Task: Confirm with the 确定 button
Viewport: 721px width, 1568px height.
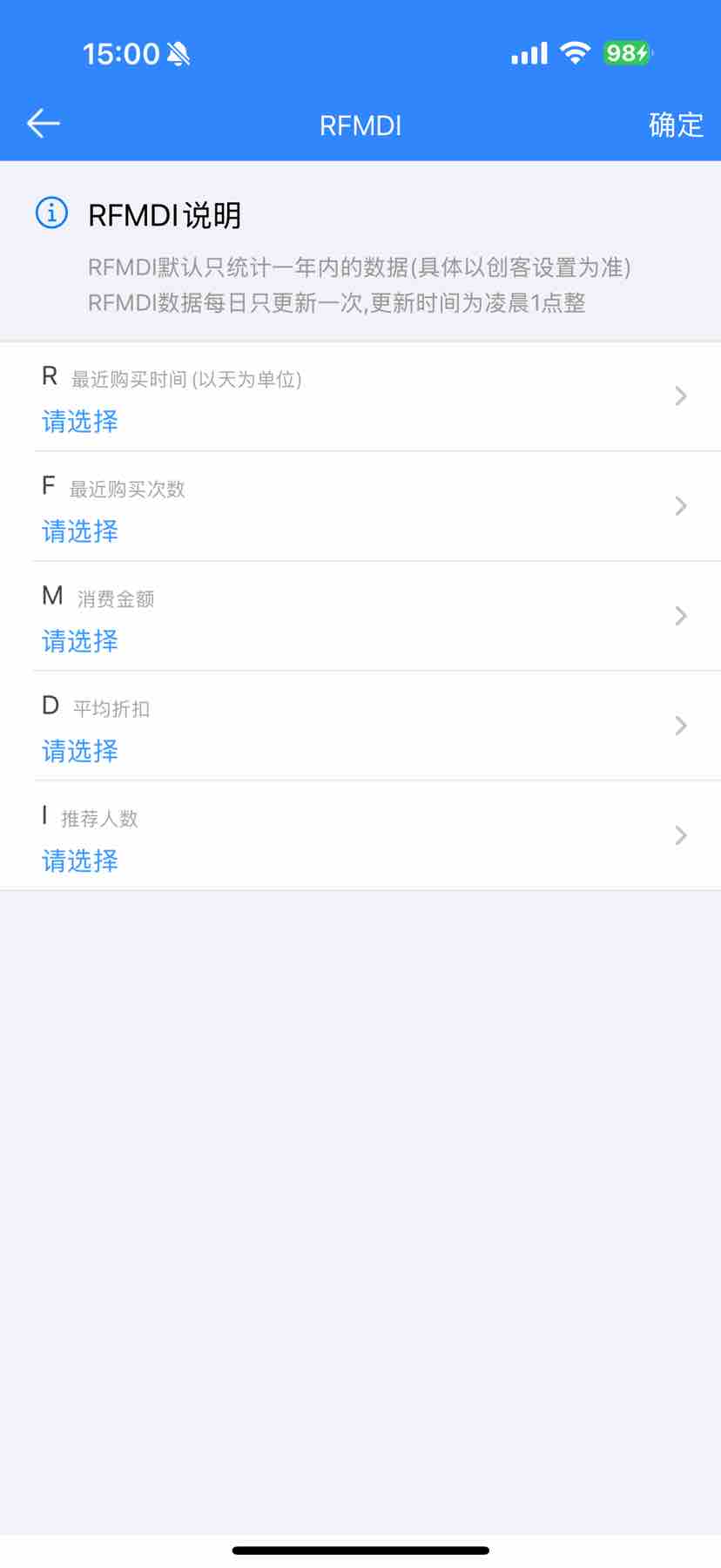Action: coord(675,125)
